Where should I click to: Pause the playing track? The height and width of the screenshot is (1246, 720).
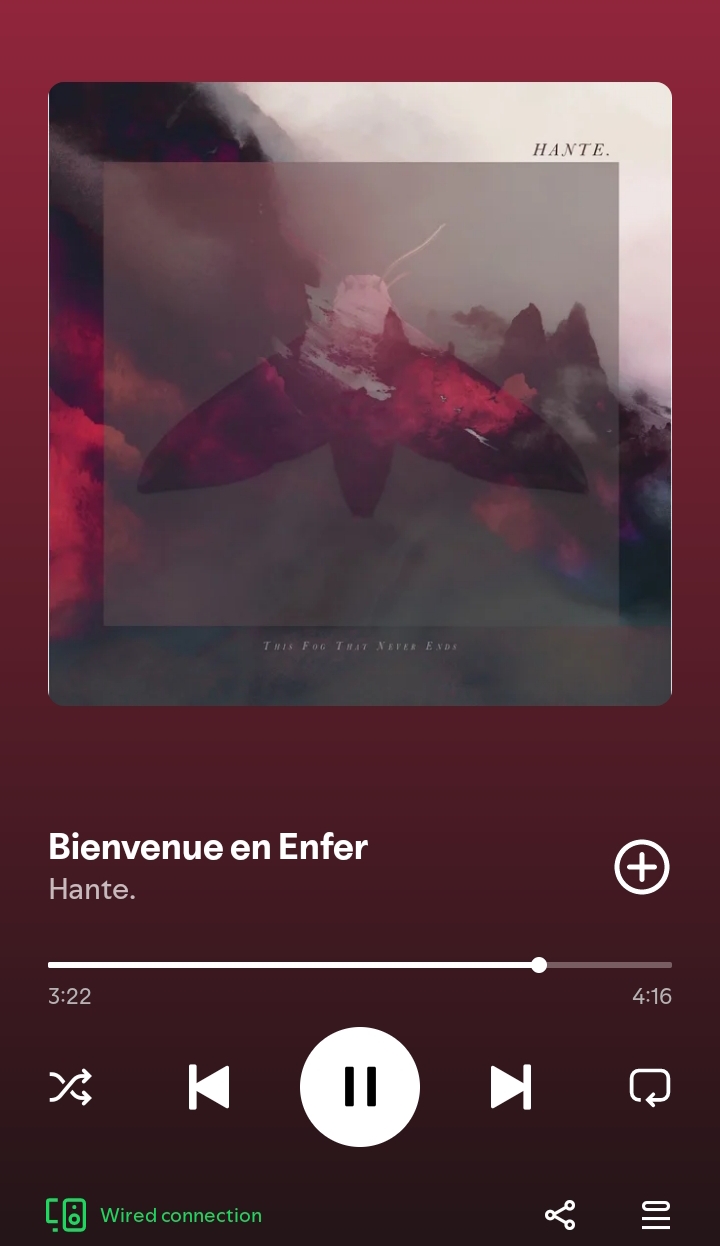click(360, 1087)
